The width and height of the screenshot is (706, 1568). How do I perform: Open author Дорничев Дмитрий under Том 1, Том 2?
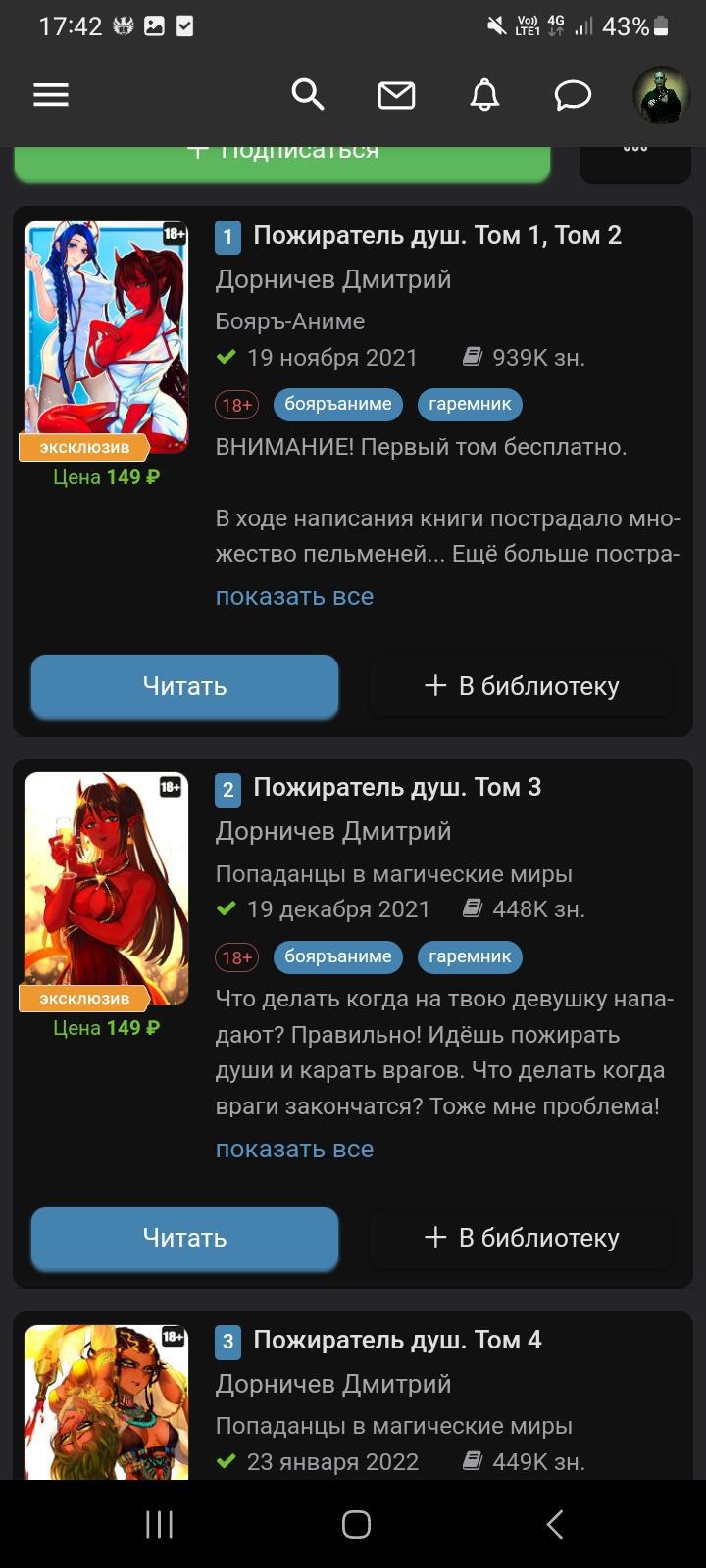point(333,279)
